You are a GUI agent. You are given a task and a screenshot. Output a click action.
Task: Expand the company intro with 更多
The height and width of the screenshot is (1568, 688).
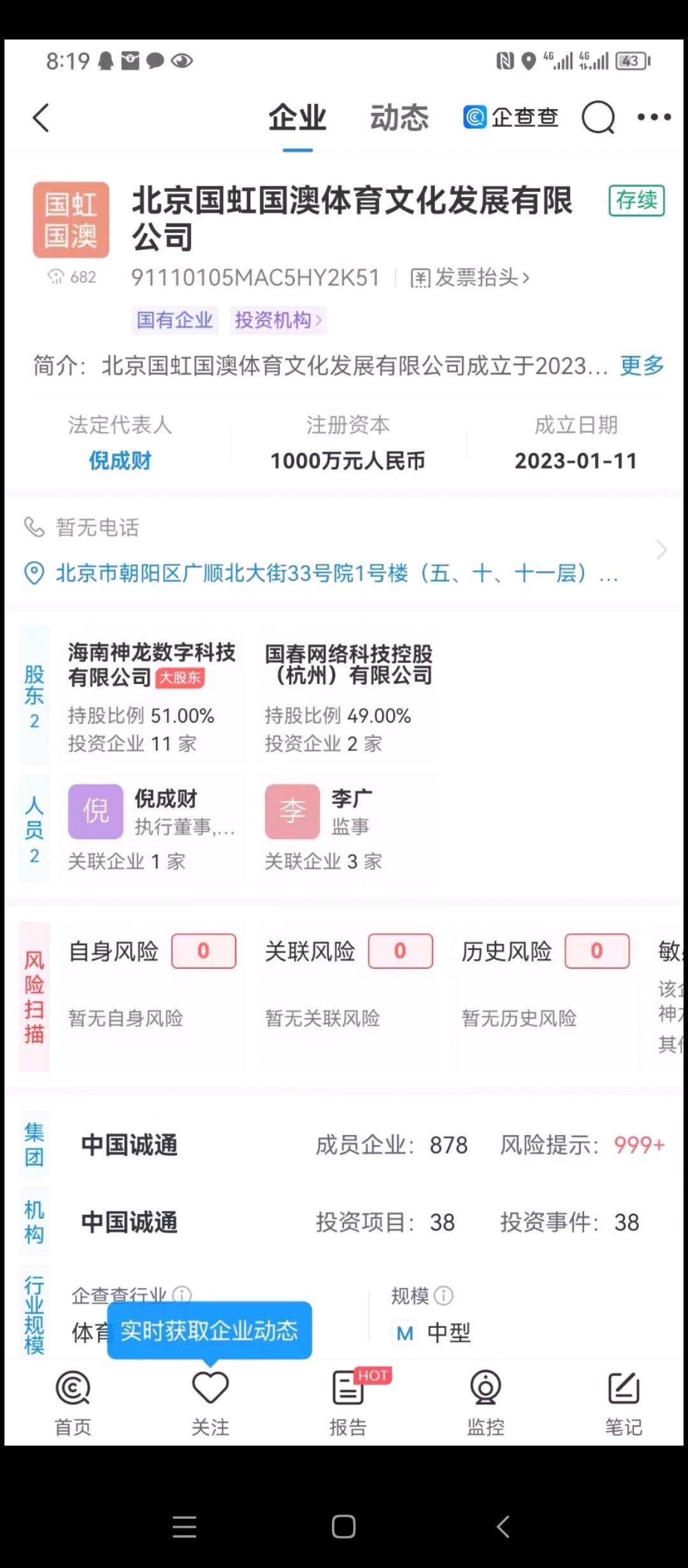(x=640, y=365)
